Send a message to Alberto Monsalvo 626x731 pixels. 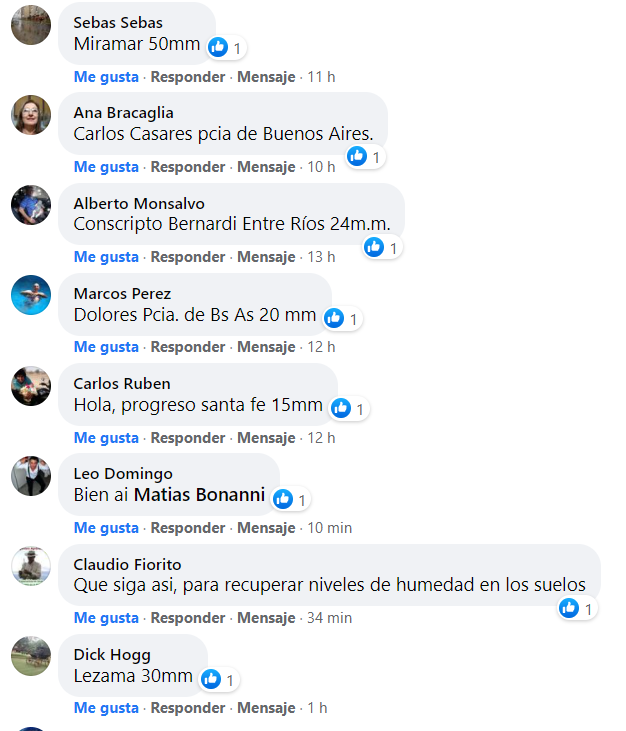click(x=266, y=257)
